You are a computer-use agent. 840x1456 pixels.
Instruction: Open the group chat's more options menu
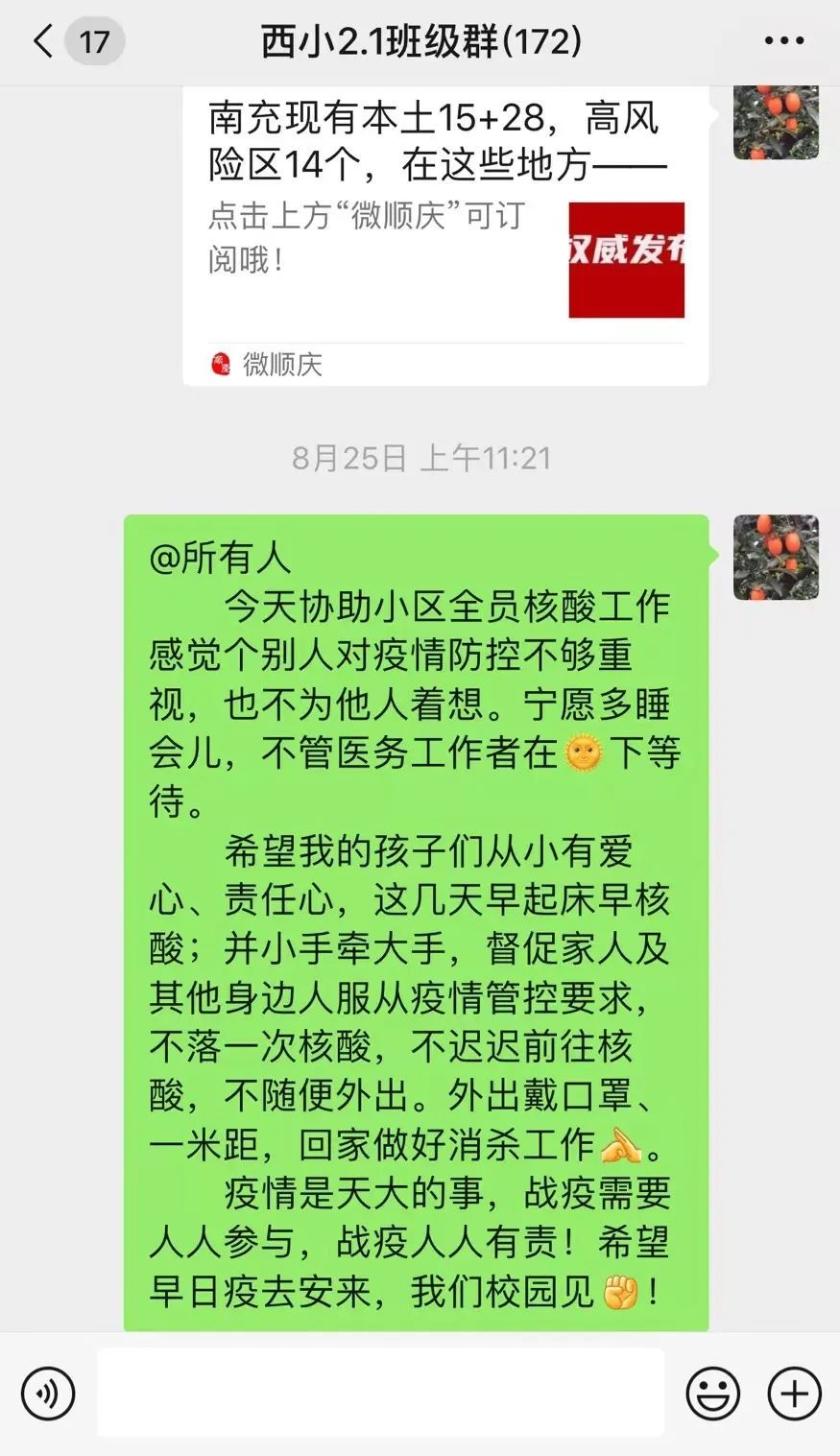783,41
